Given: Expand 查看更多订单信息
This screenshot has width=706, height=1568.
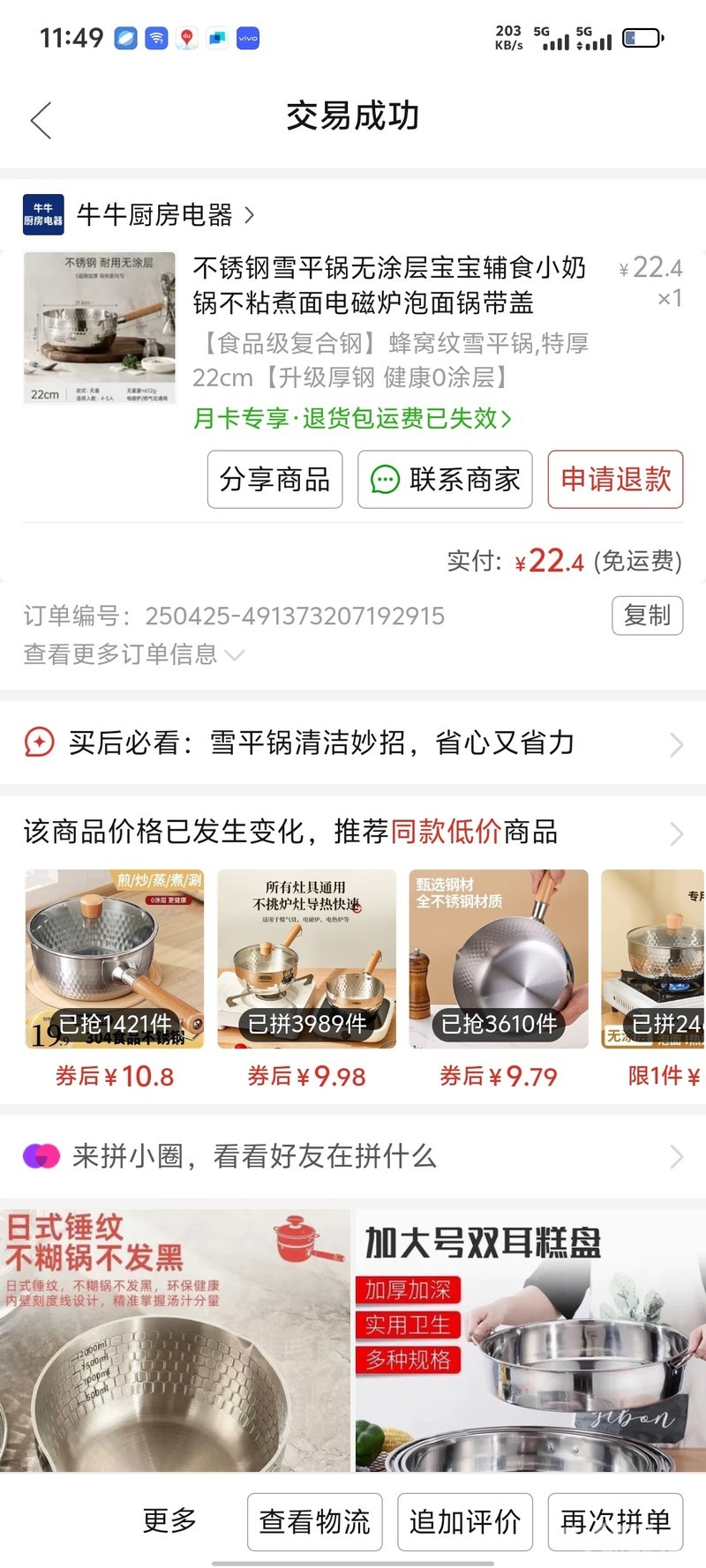Looking at the screenshot, I should (x=132, y=654).
